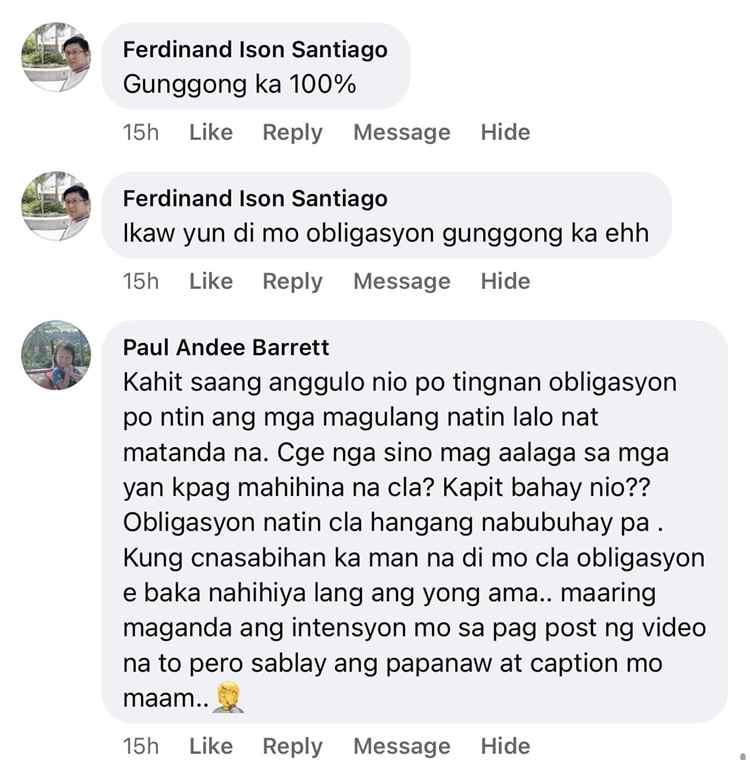This screenshot has width=750, height=760.
Task: Like the "Ikaw yun di mo obligasyon" comment
Action: pos(210,281)
